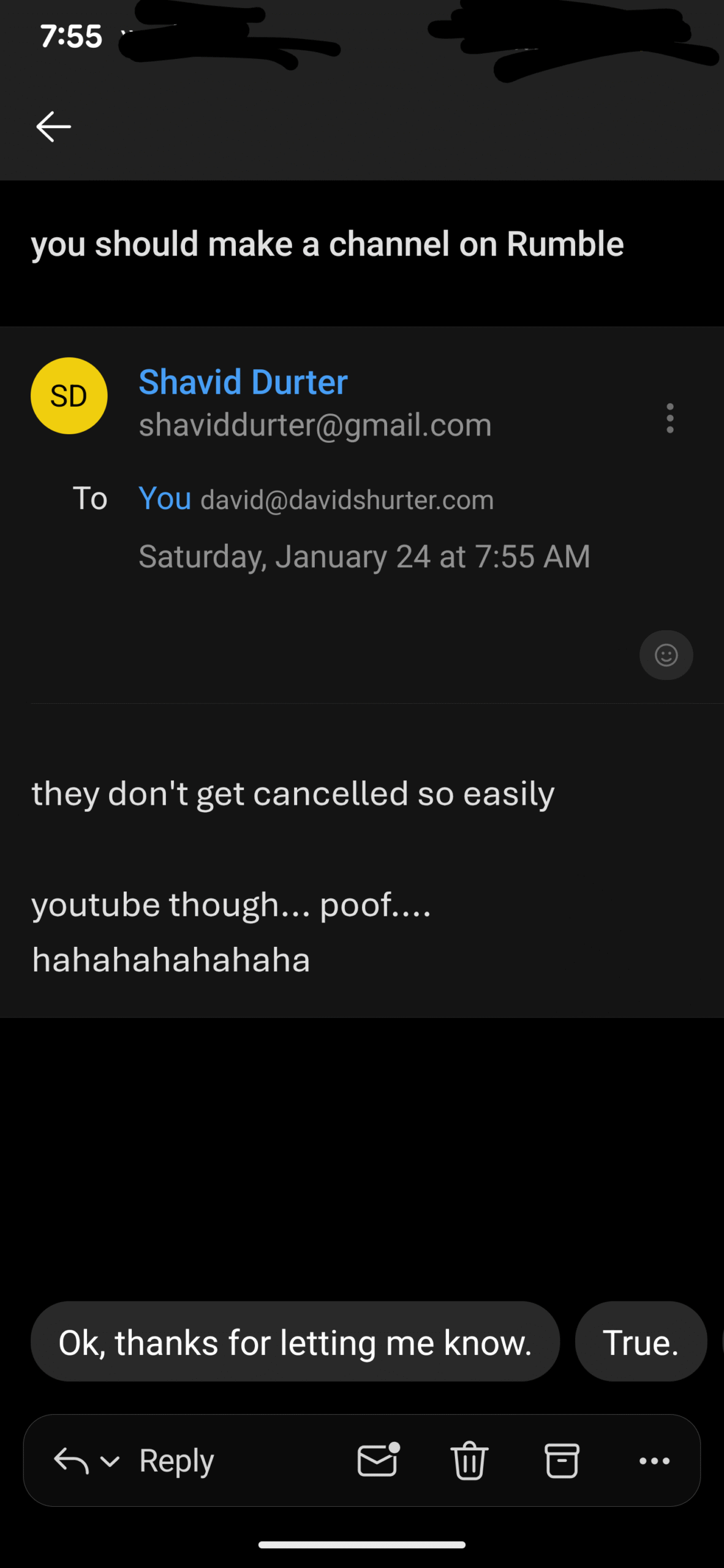
Task: Select 'Ok, thanks for letting me know.' reply
Action: pos(295,1342)
